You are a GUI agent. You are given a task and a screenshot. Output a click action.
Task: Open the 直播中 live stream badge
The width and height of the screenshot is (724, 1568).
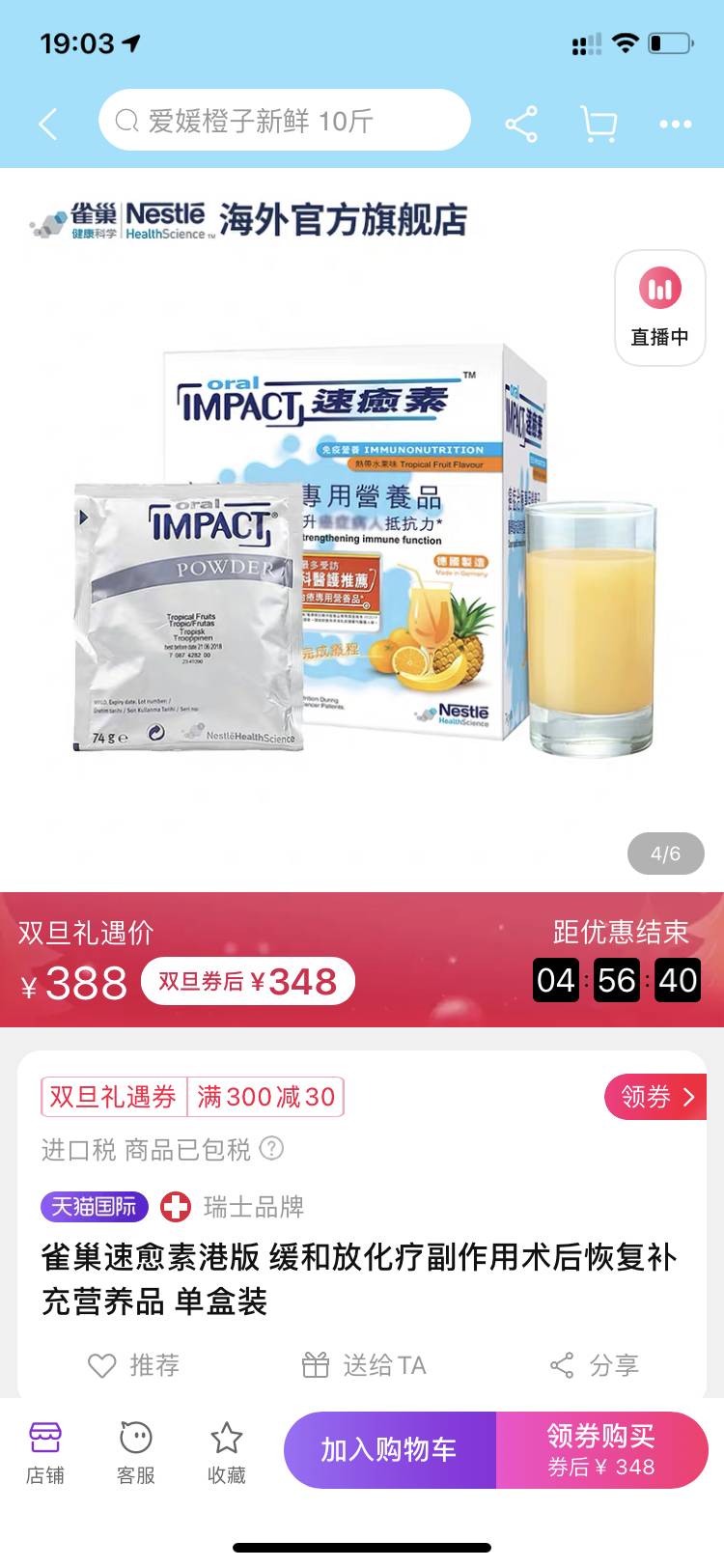(x=660, y=308)
